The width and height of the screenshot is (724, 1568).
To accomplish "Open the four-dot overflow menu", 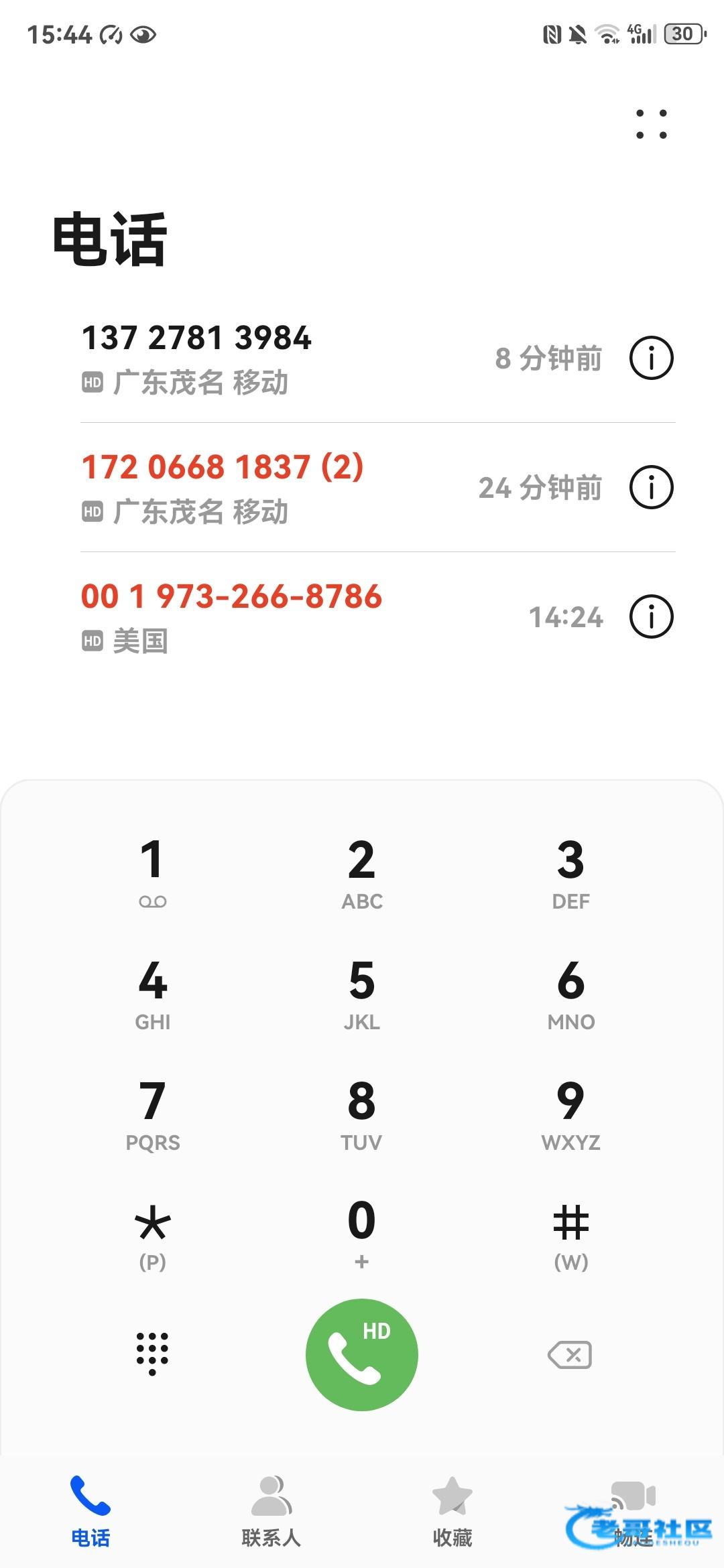I will pos(651,124).
